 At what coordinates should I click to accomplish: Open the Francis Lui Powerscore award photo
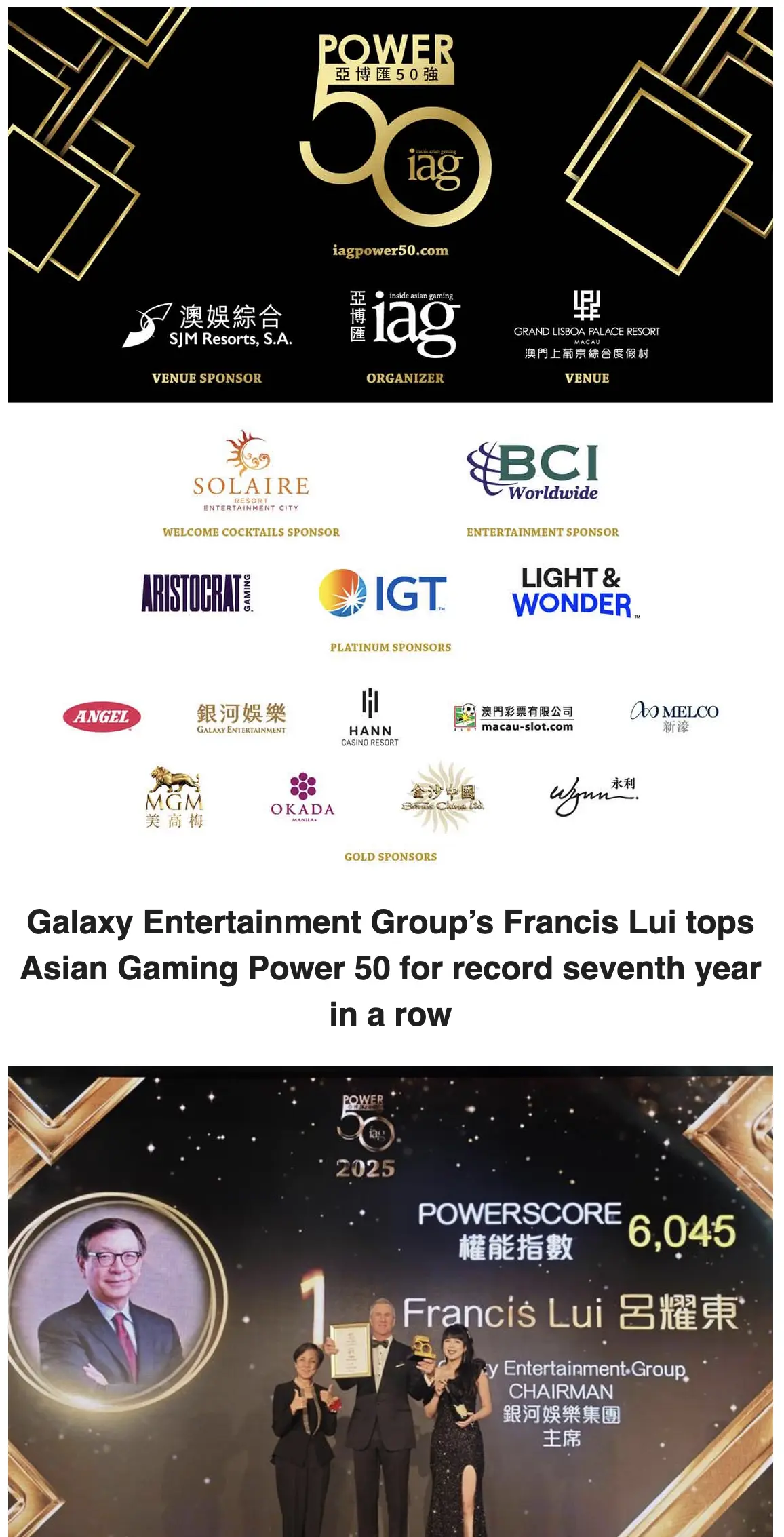(x=391, y=1299)
